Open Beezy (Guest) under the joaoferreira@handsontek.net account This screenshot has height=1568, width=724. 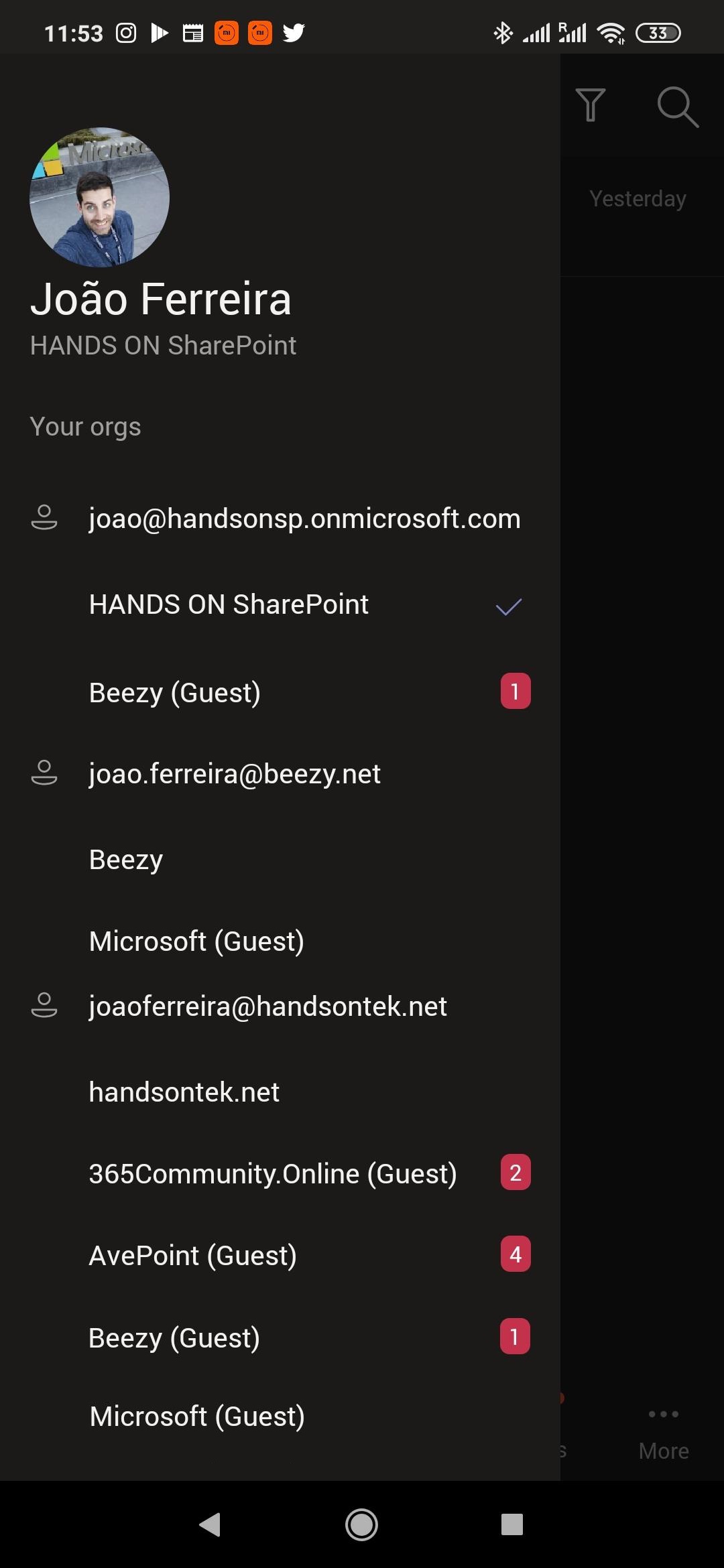pyautogui.click(x=174, y=1337)
